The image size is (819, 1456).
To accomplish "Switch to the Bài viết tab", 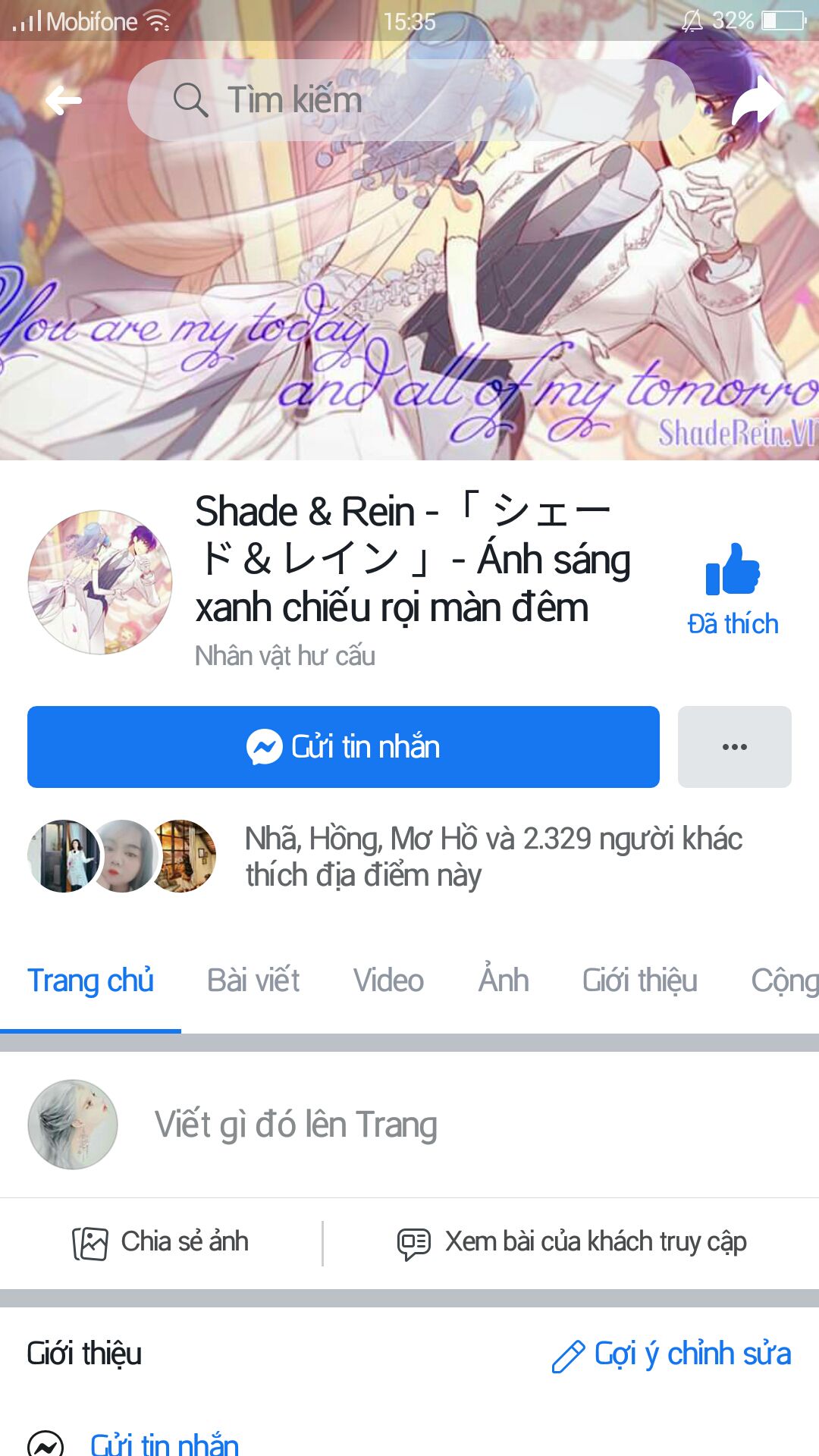I will pos(253,981).
